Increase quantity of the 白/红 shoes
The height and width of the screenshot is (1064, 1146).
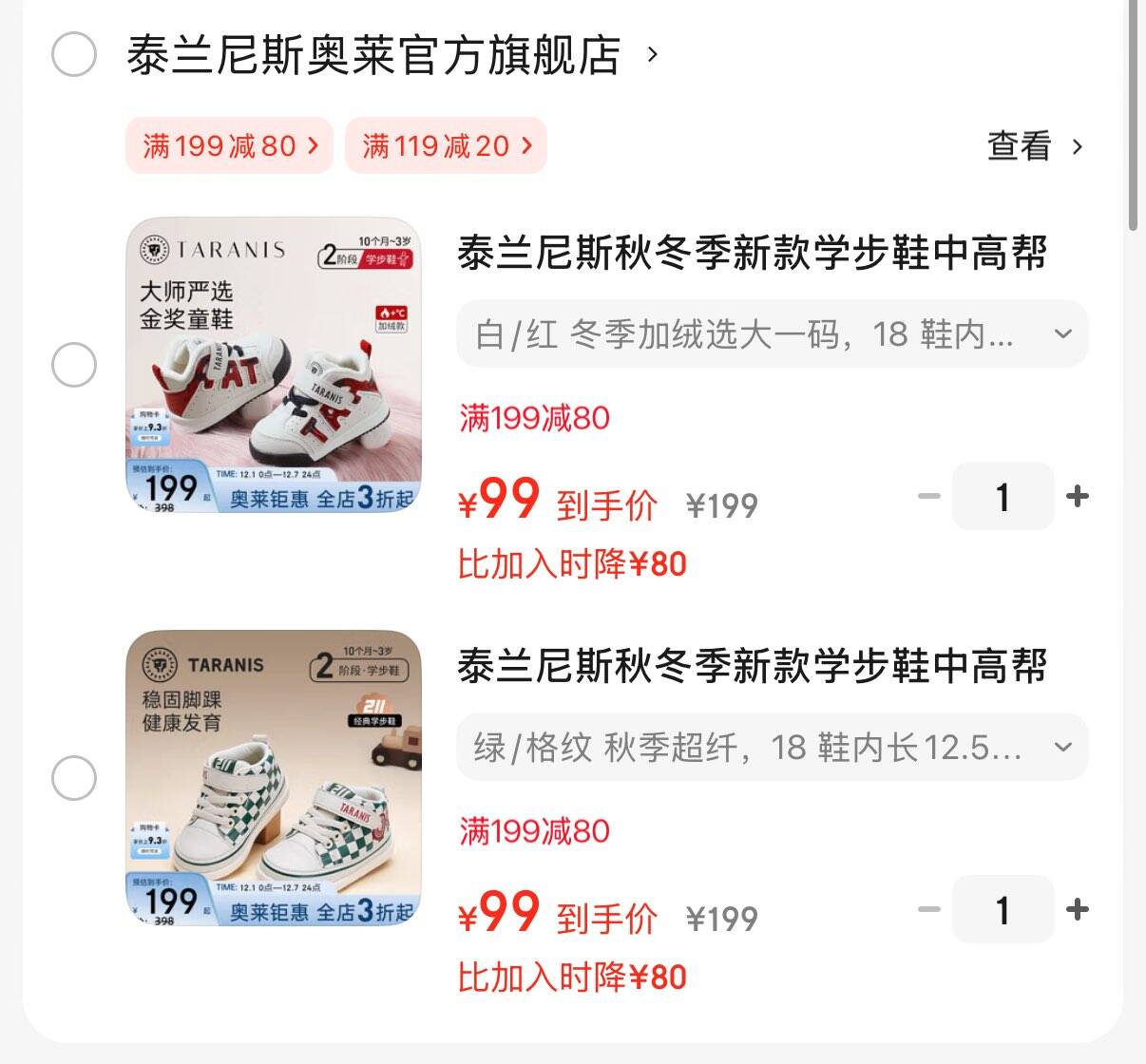pos(1078,496)
